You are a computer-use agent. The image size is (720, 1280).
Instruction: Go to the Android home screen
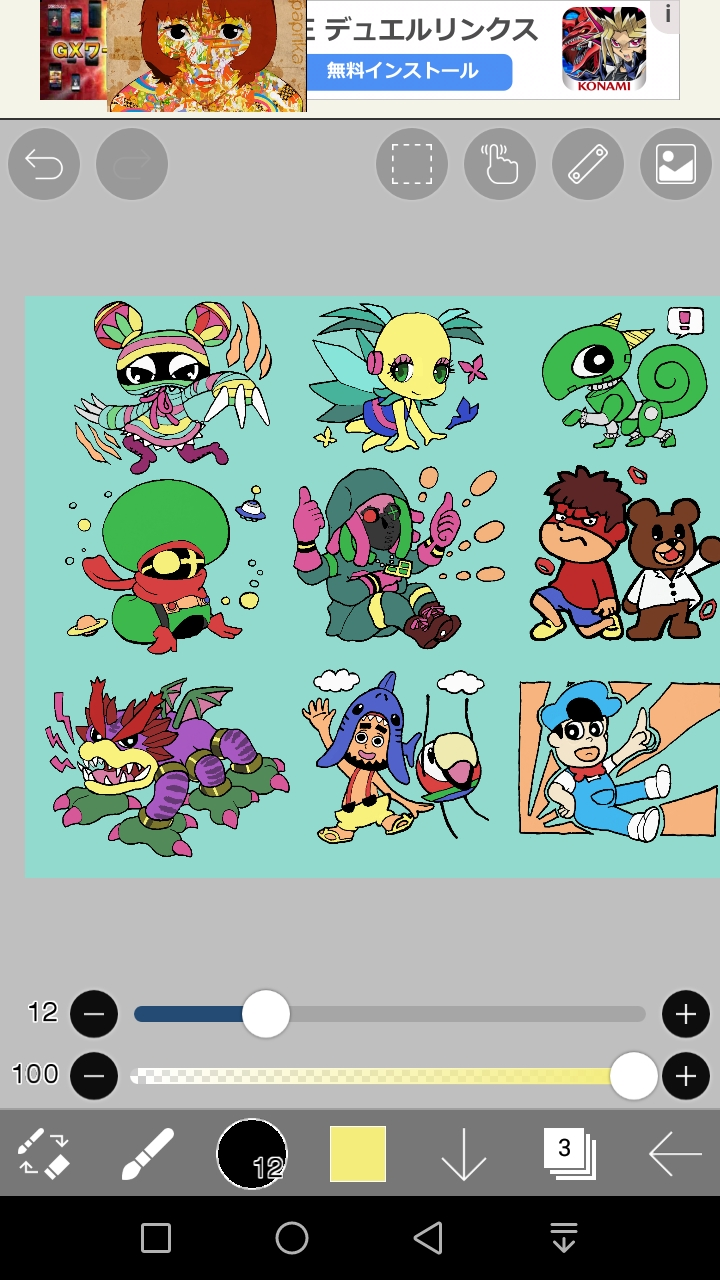click(x=292, y=1238)
